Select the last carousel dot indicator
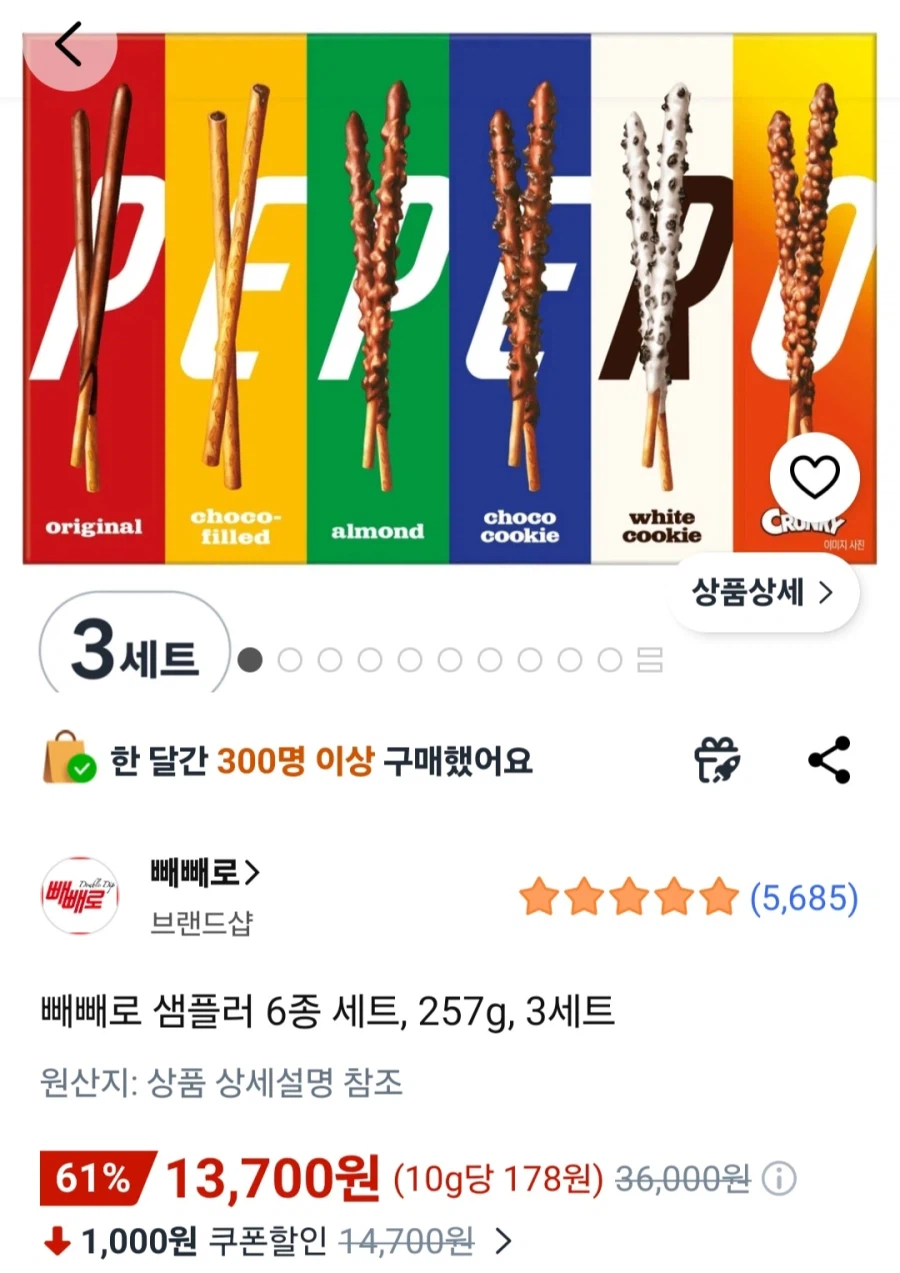 point(610,661)
